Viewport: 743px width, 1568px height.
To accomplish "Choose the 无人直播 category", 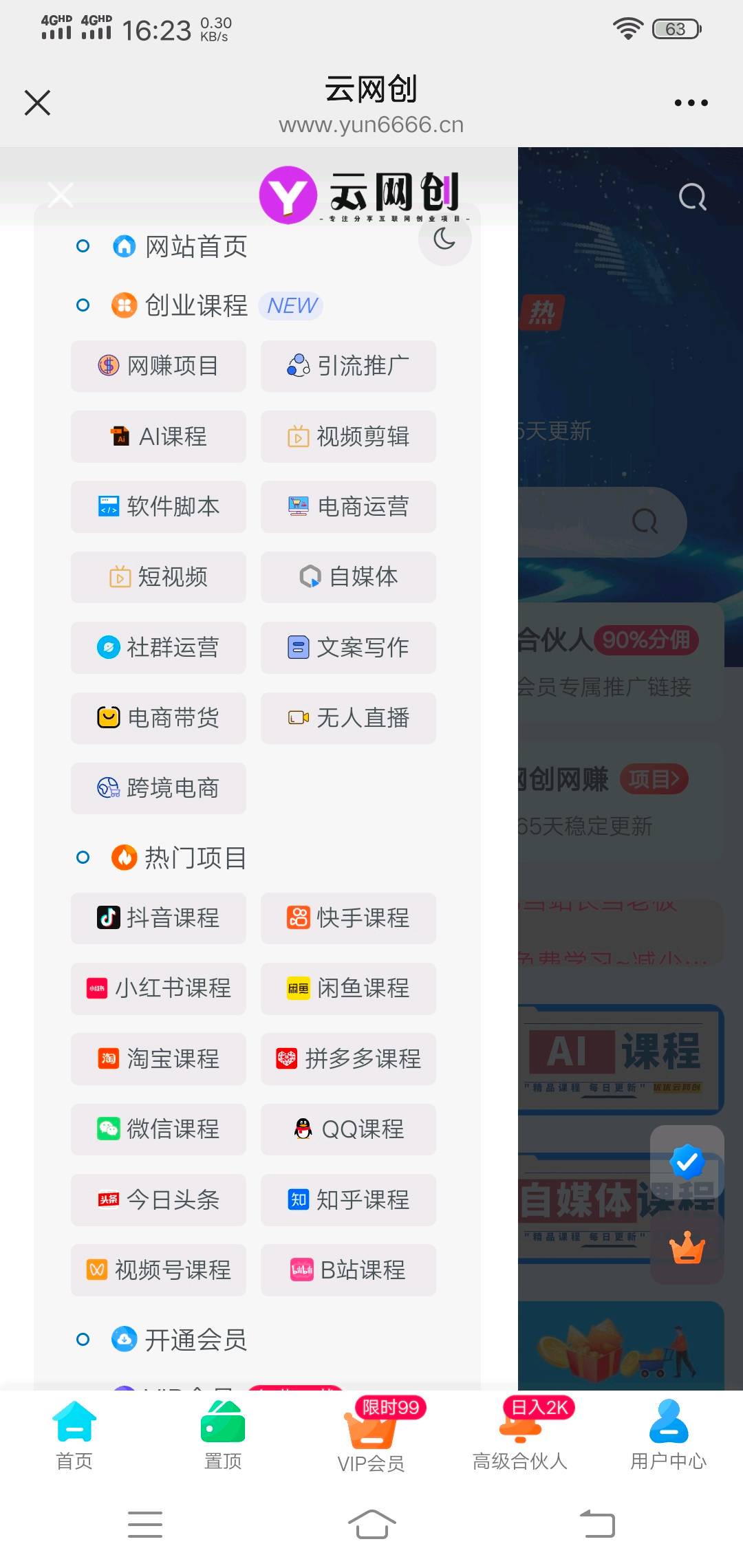I will coord(348,718).
